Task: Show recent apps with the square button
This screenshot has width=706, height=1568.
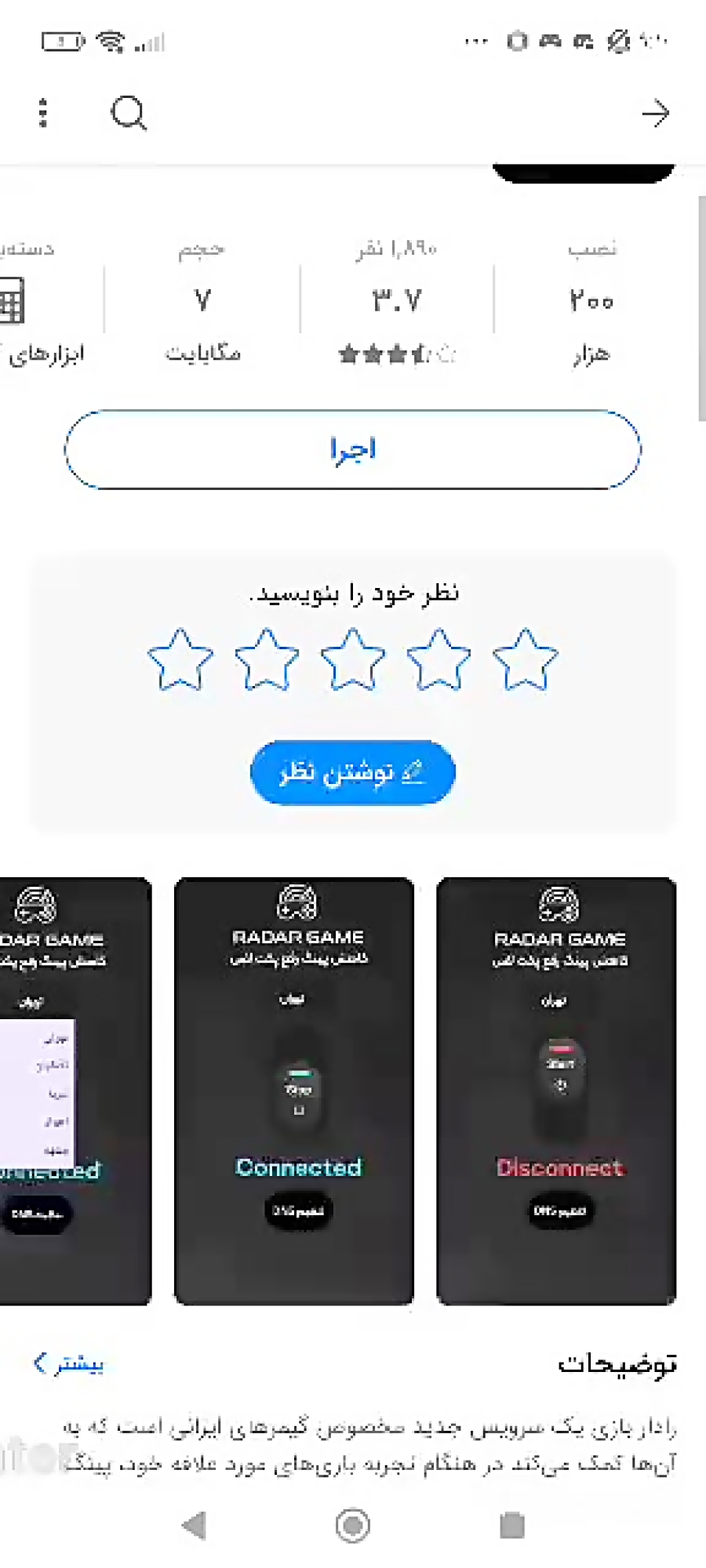Action: (511, 1526)
